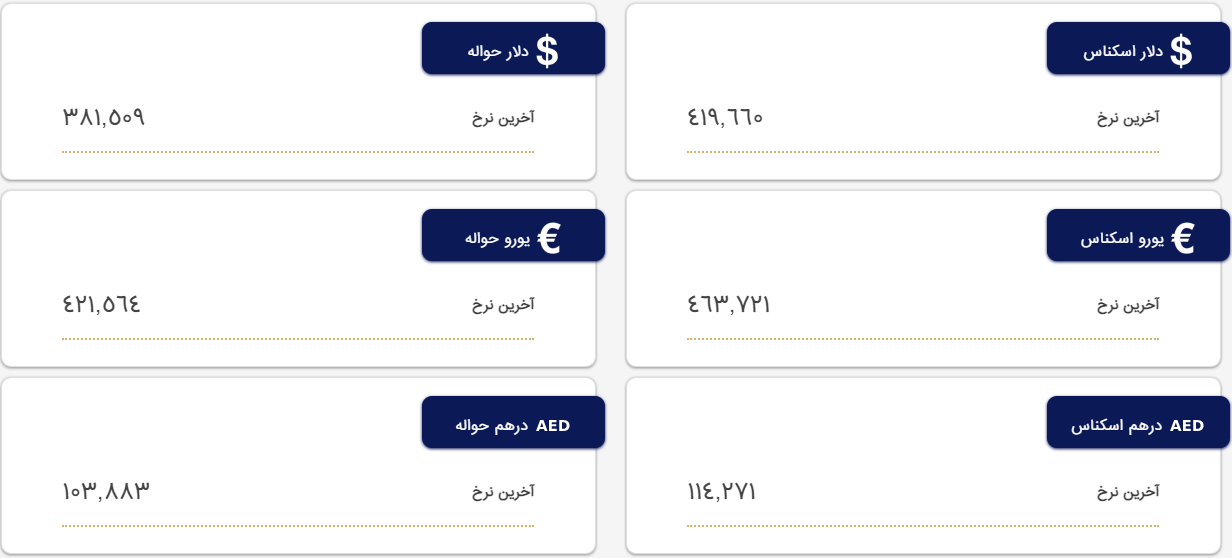
Task: Select the دلار حواله card
Action: point(513,49)
